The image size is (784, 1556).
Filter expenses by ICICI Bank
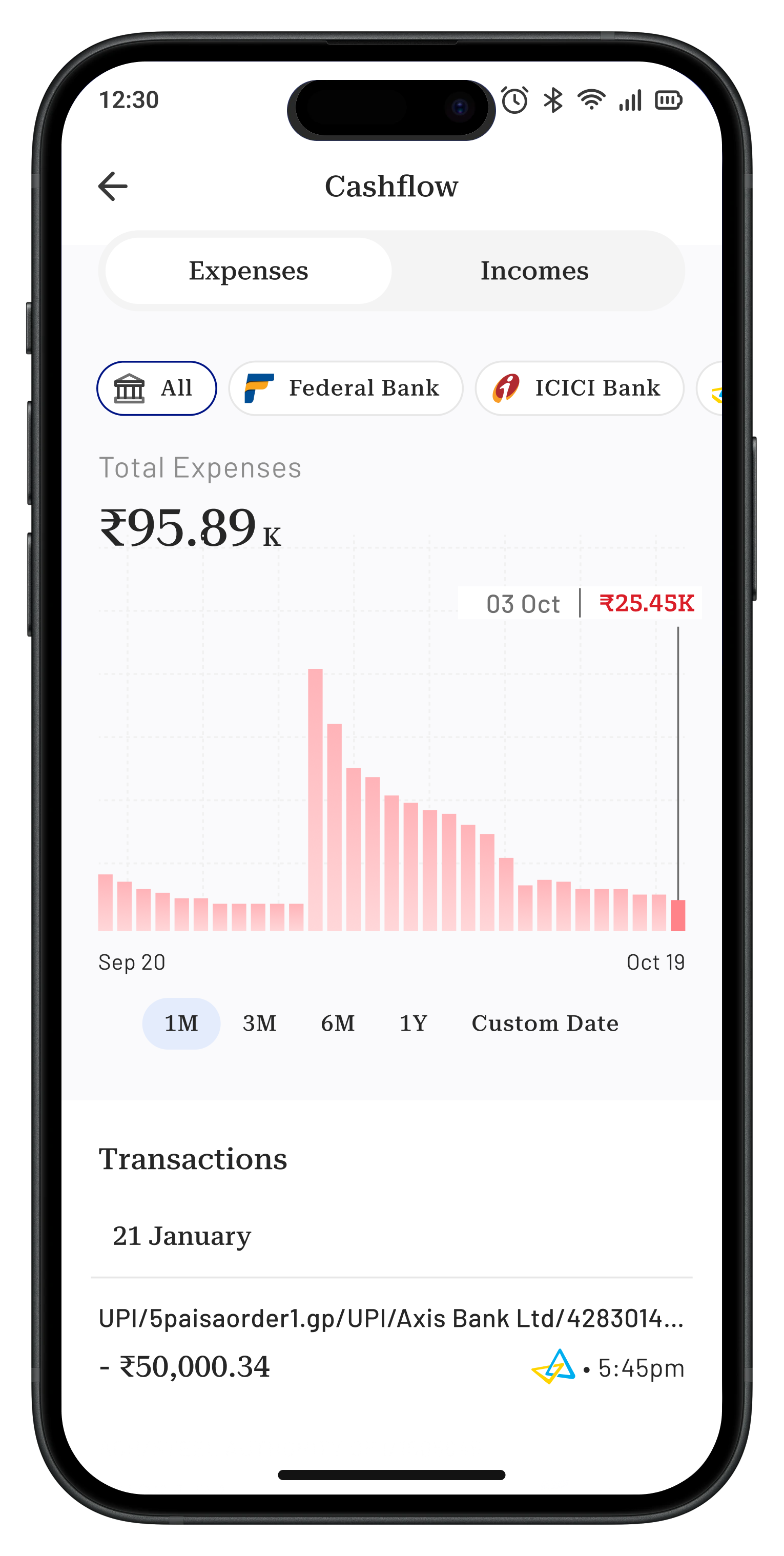(x=579, y=388)
